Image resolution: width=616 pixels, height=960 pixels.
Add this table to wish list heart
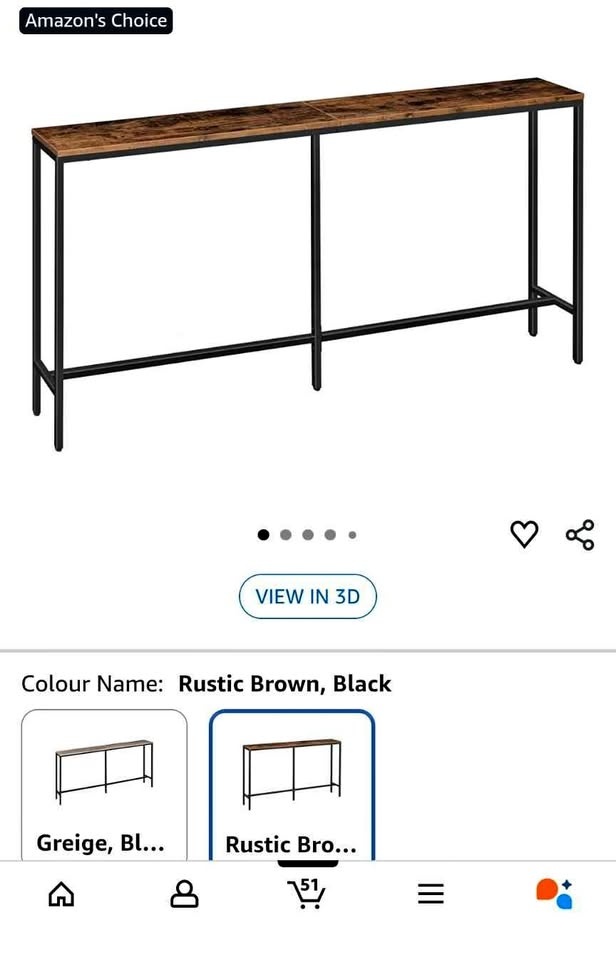coord(524,534)
